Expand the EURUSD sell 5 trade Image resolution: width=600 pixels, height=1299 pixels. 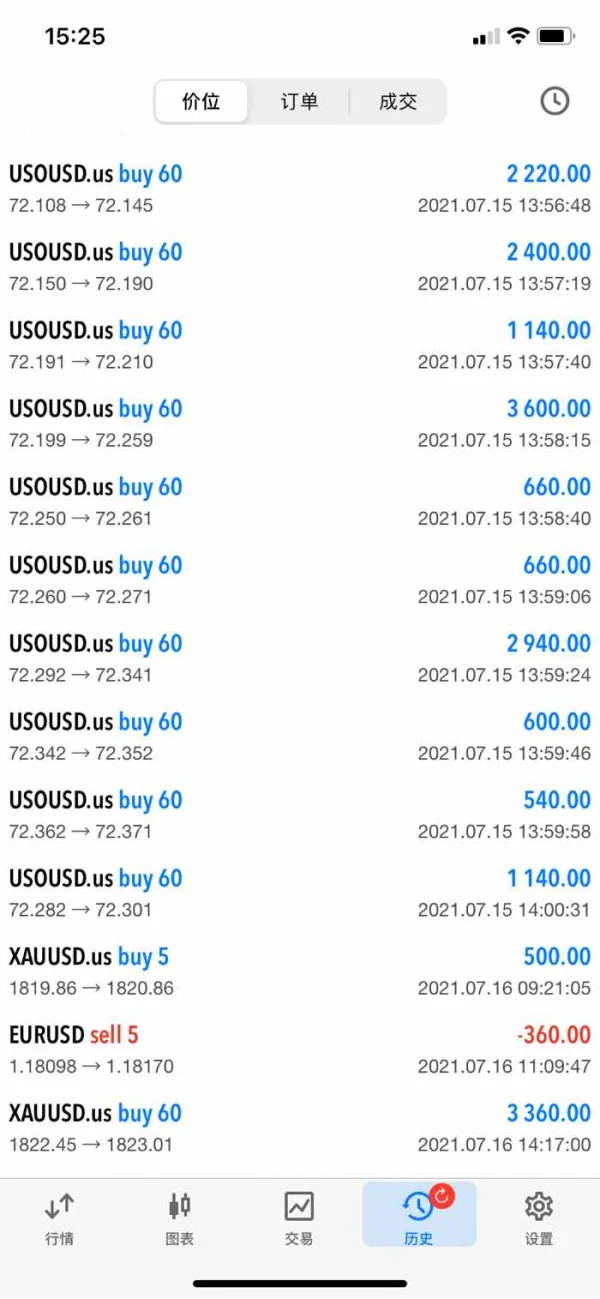click(x=300, y=1049)
